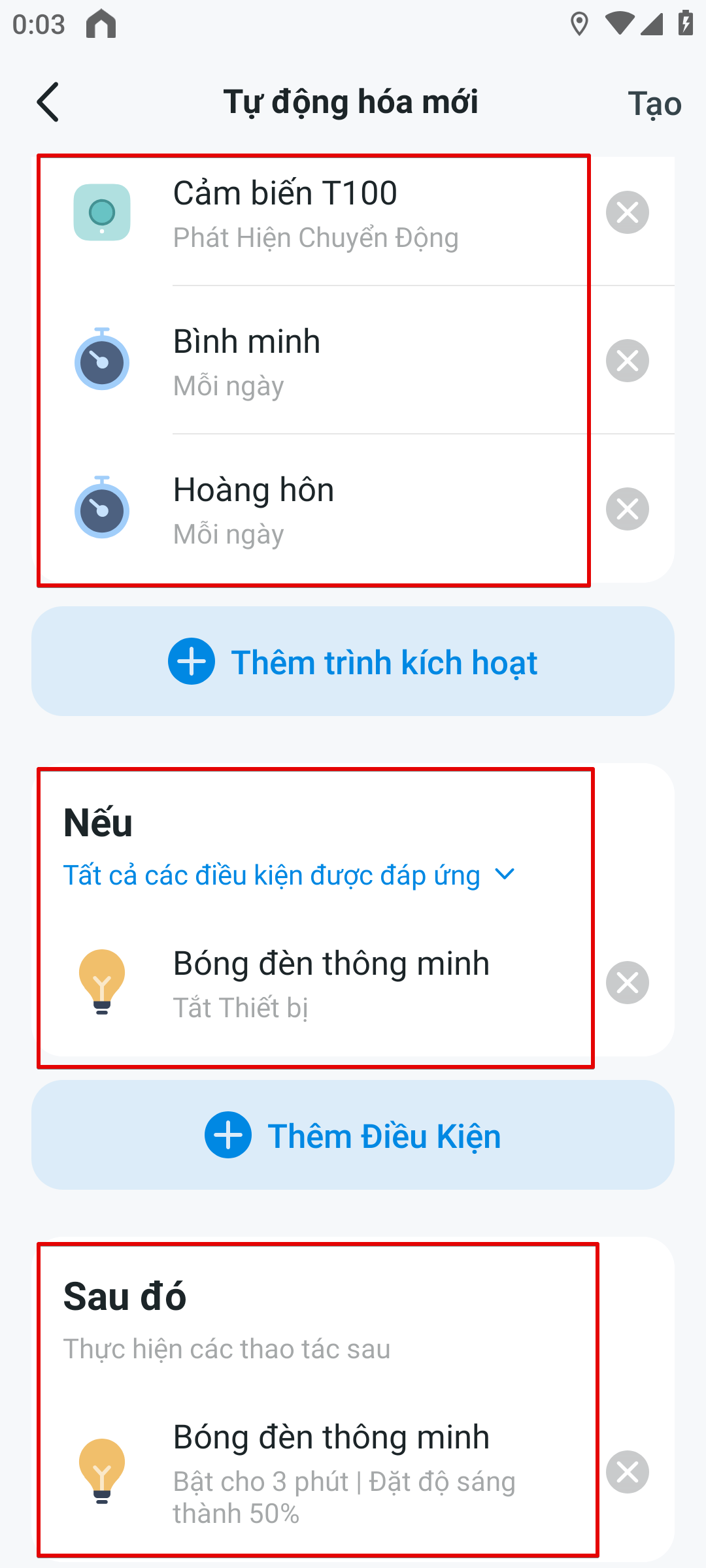Viewport: 706px width, 1568px height.
Task: Tap Thêm Điều Kiện to add a condition
Action: pyautogui.click(x=353, y=1135)
